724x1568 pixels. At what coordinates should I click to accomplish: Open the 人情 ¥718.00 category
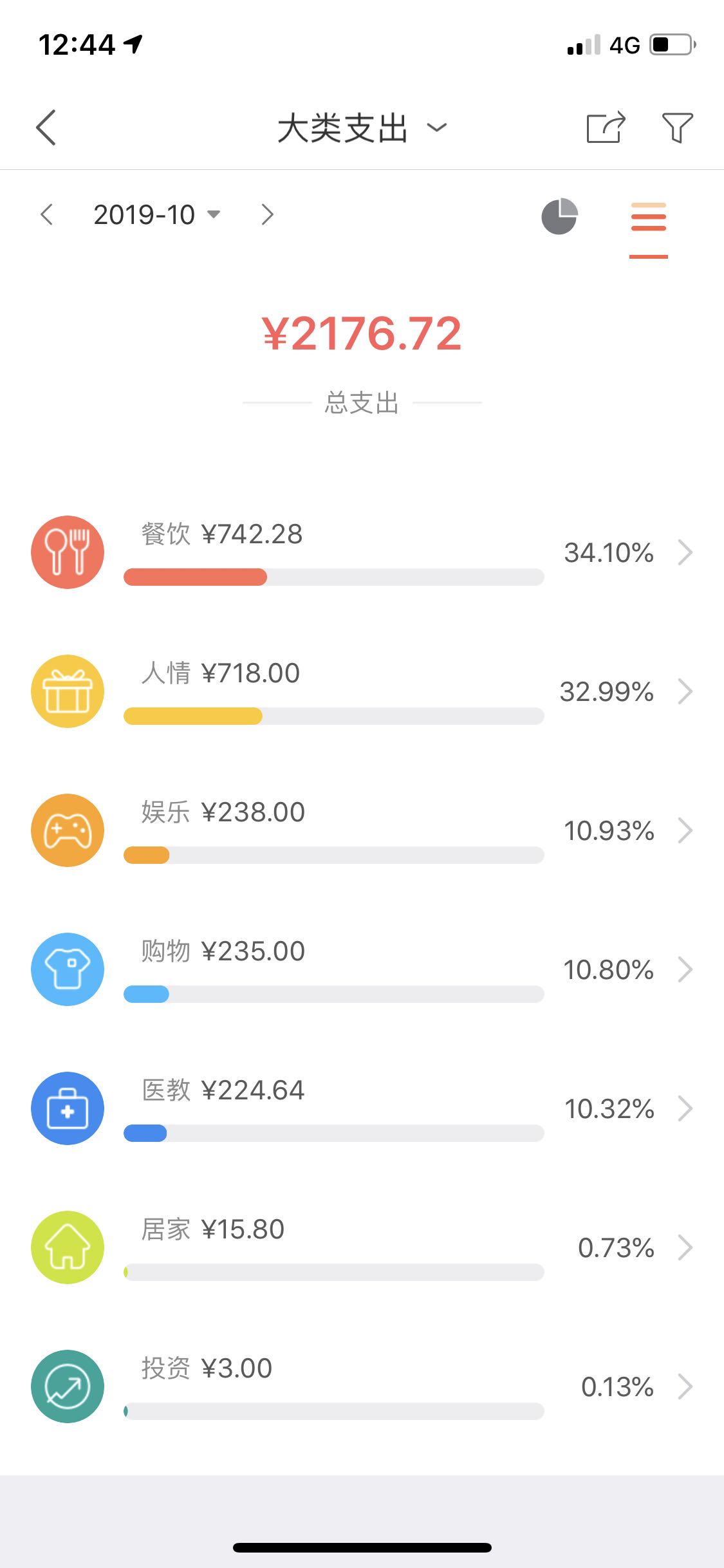[362, 691]
